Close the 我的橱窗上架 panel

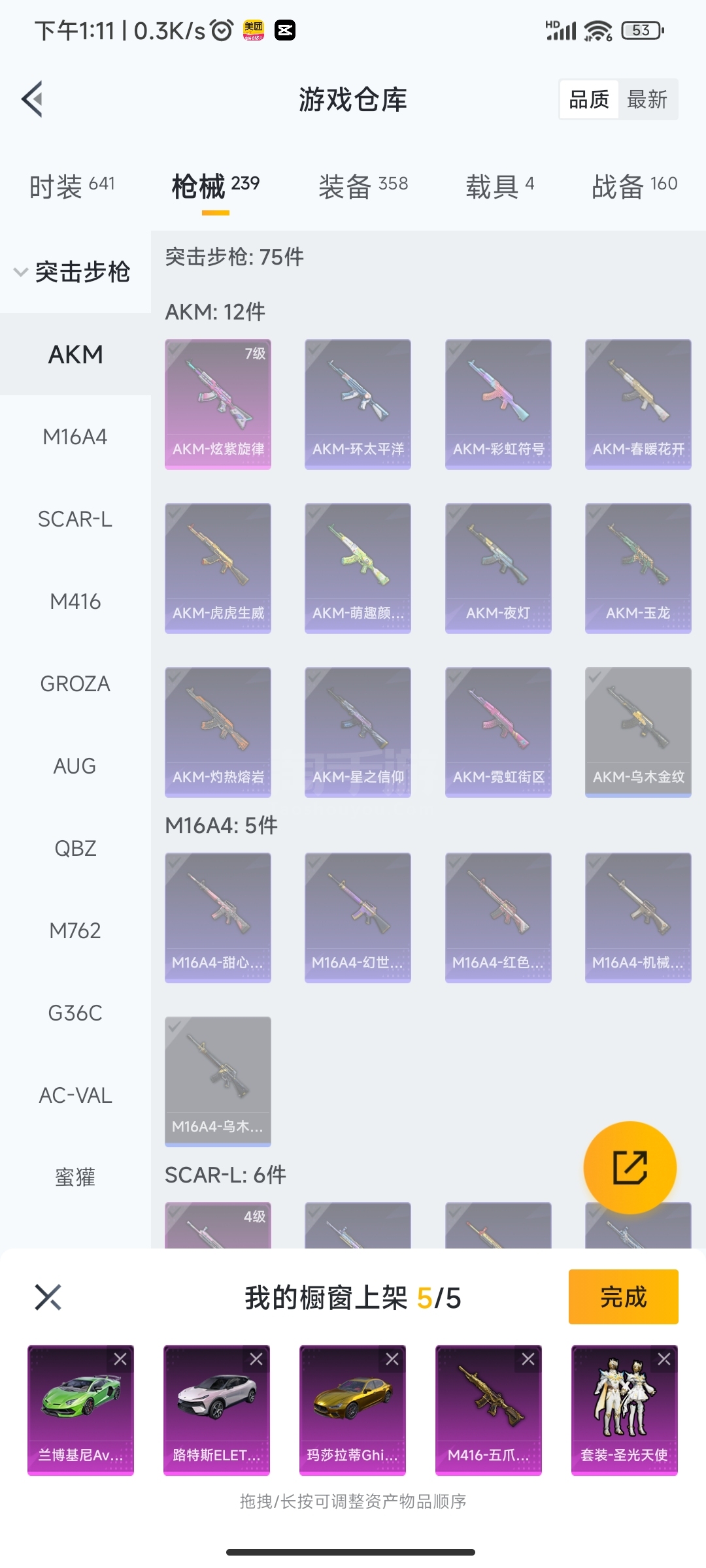(x=48, y=1298)
